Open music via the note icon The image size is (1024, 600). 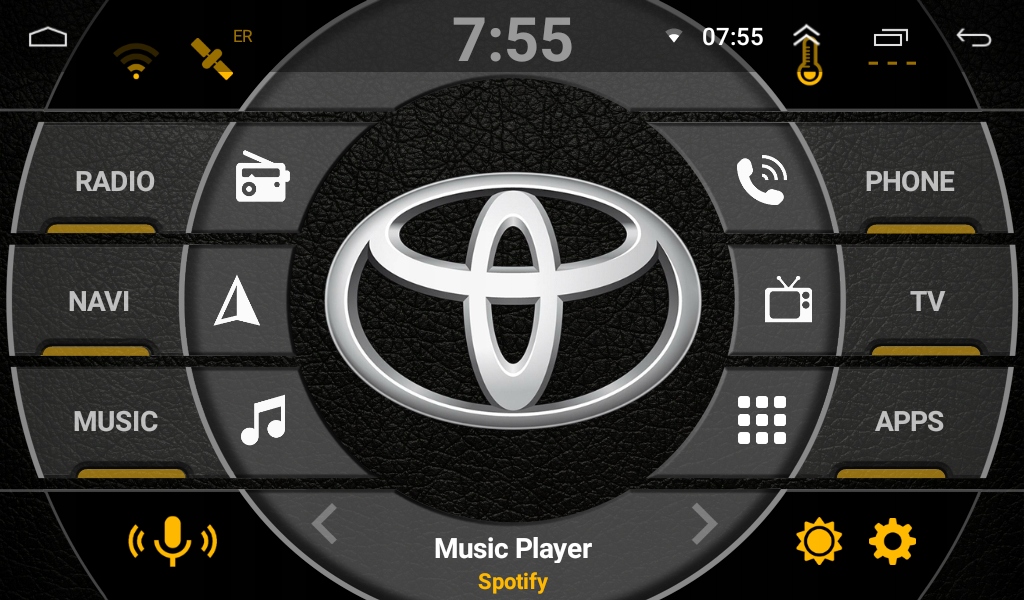(263, 420)
